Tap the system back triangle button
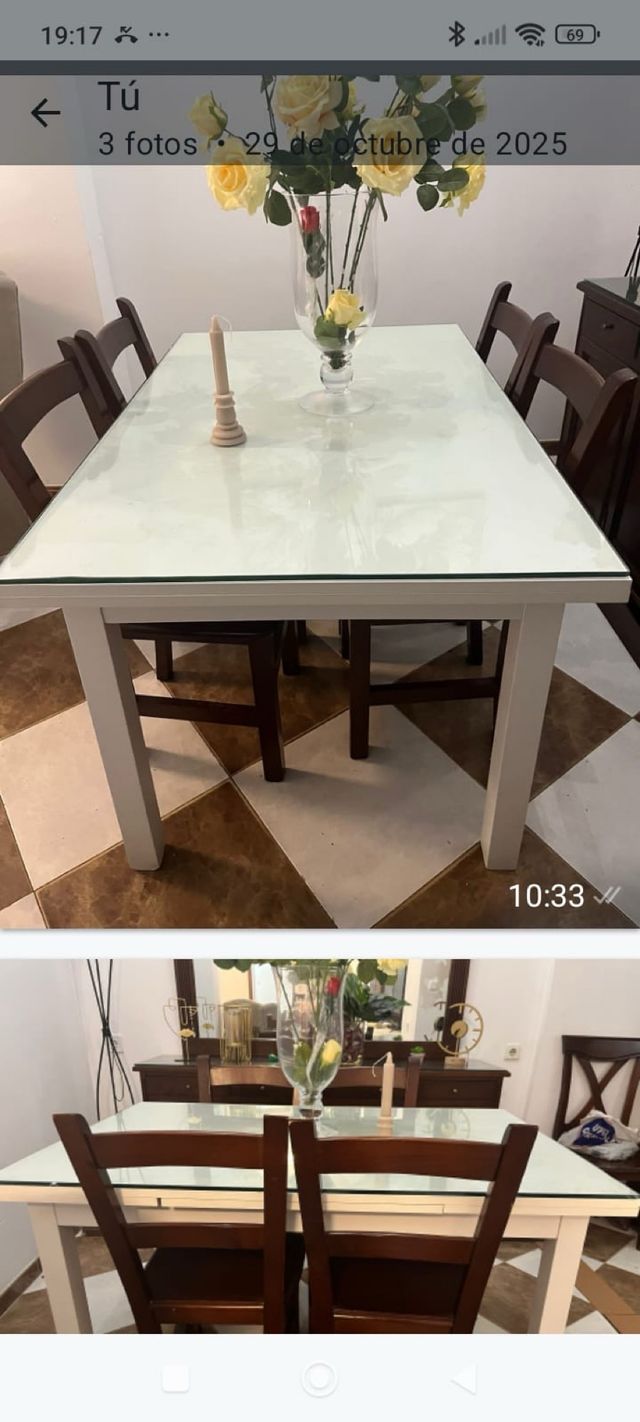Viewport: 640px width, 1422px height. [464, 1379]
